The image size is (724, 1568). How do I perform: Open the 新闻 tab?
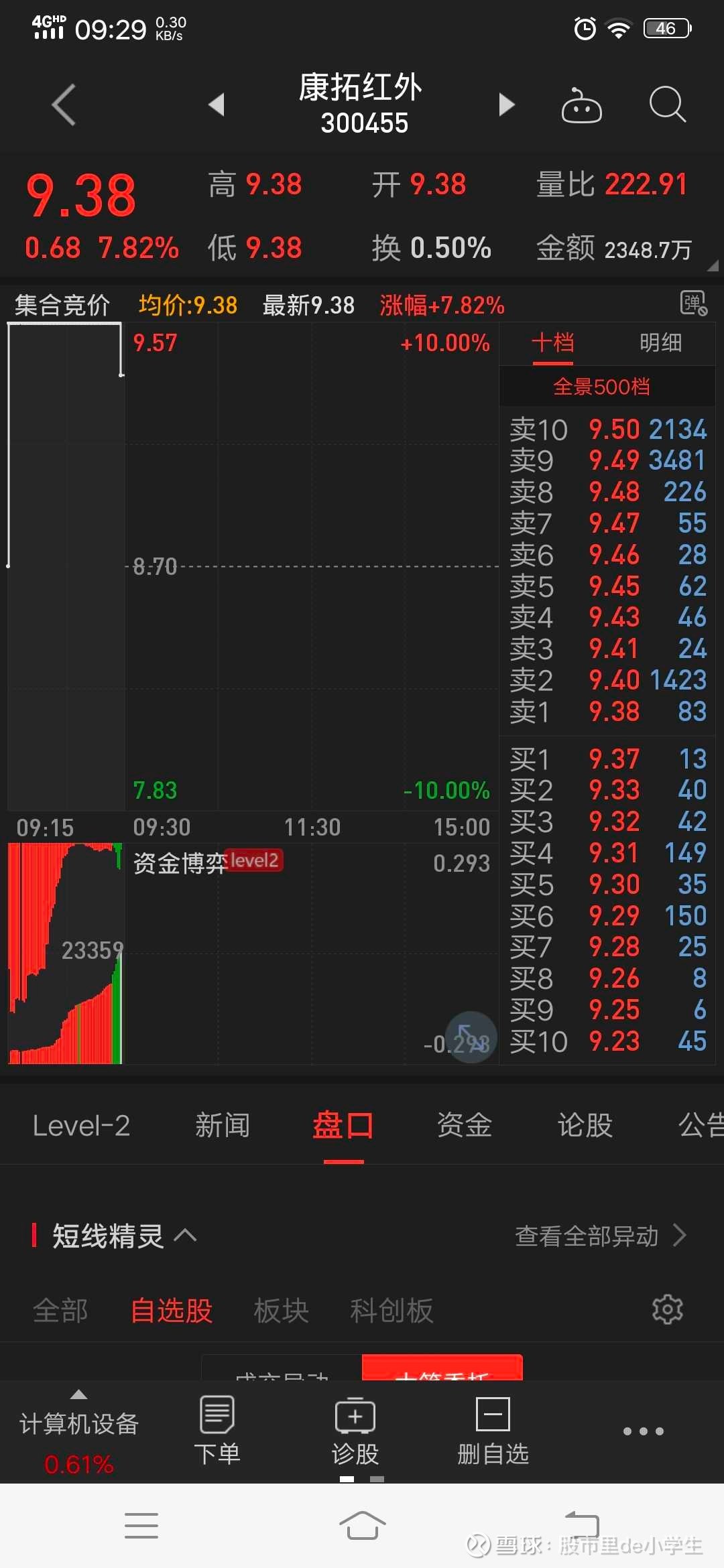pos(223,1126)
